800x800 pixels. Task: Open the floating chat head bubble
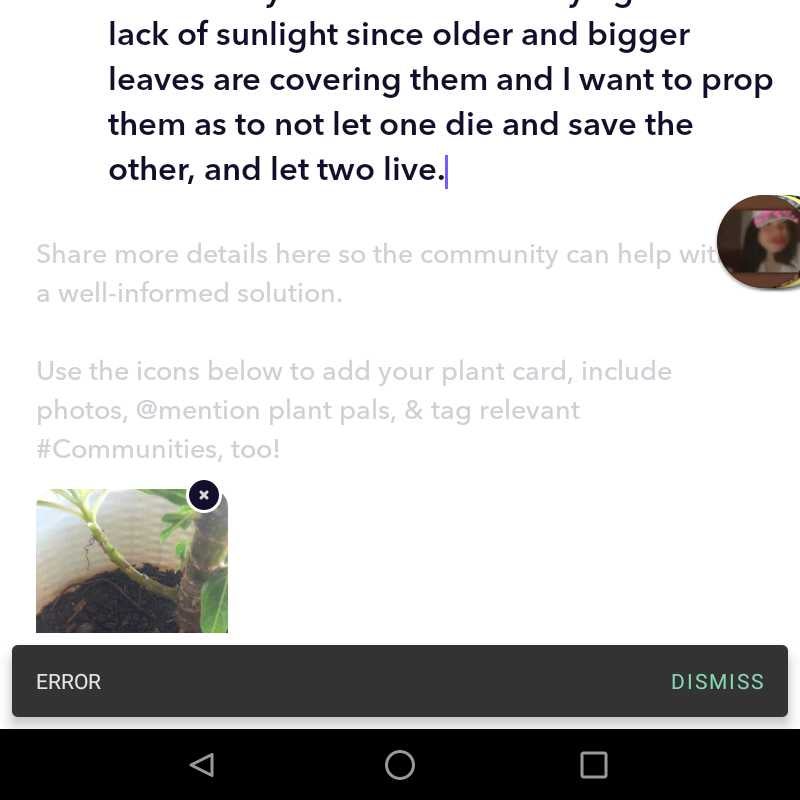point(762,242)
